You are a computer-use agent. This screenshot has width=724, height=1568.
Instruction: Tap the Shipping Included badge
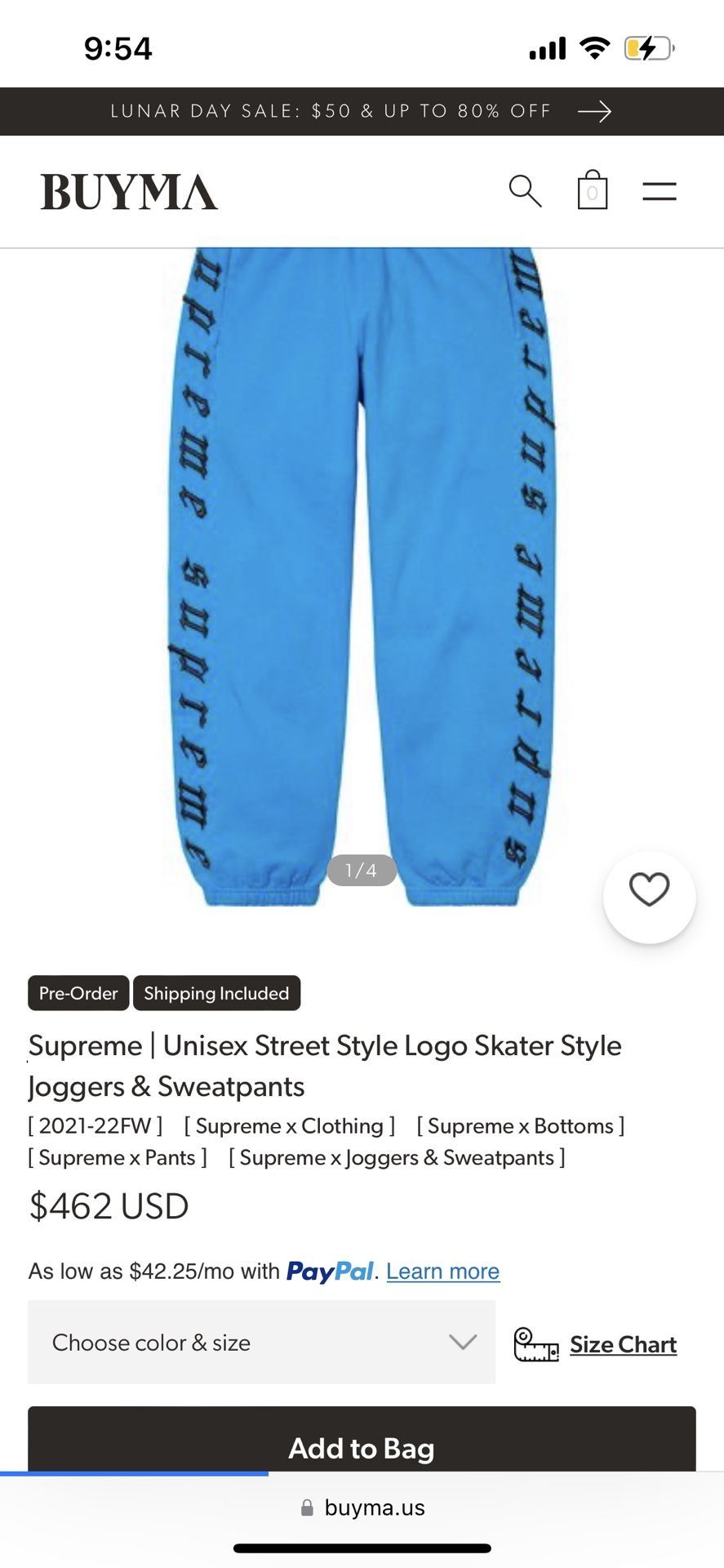216,993
